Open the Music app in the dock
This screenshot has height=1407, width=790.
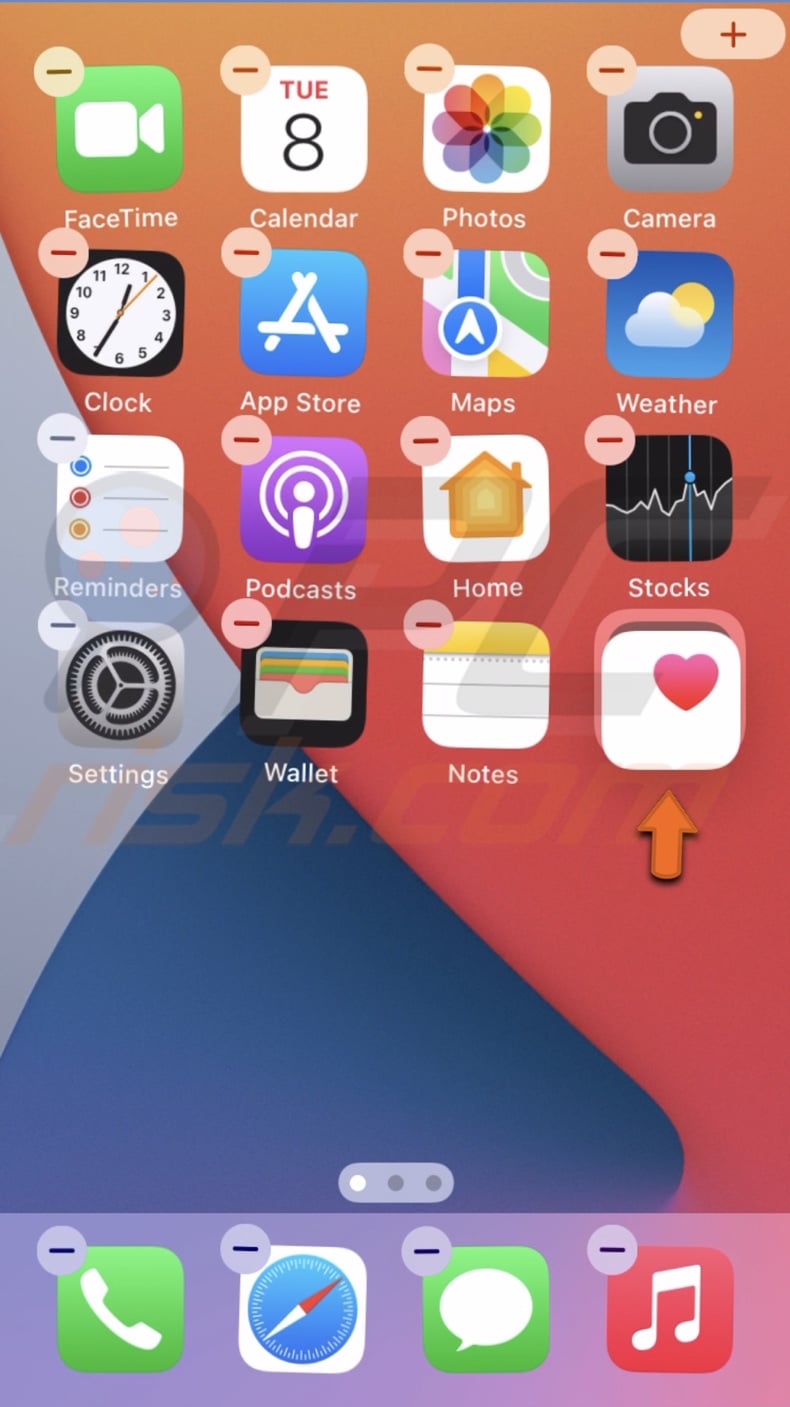pos(668,1310)
